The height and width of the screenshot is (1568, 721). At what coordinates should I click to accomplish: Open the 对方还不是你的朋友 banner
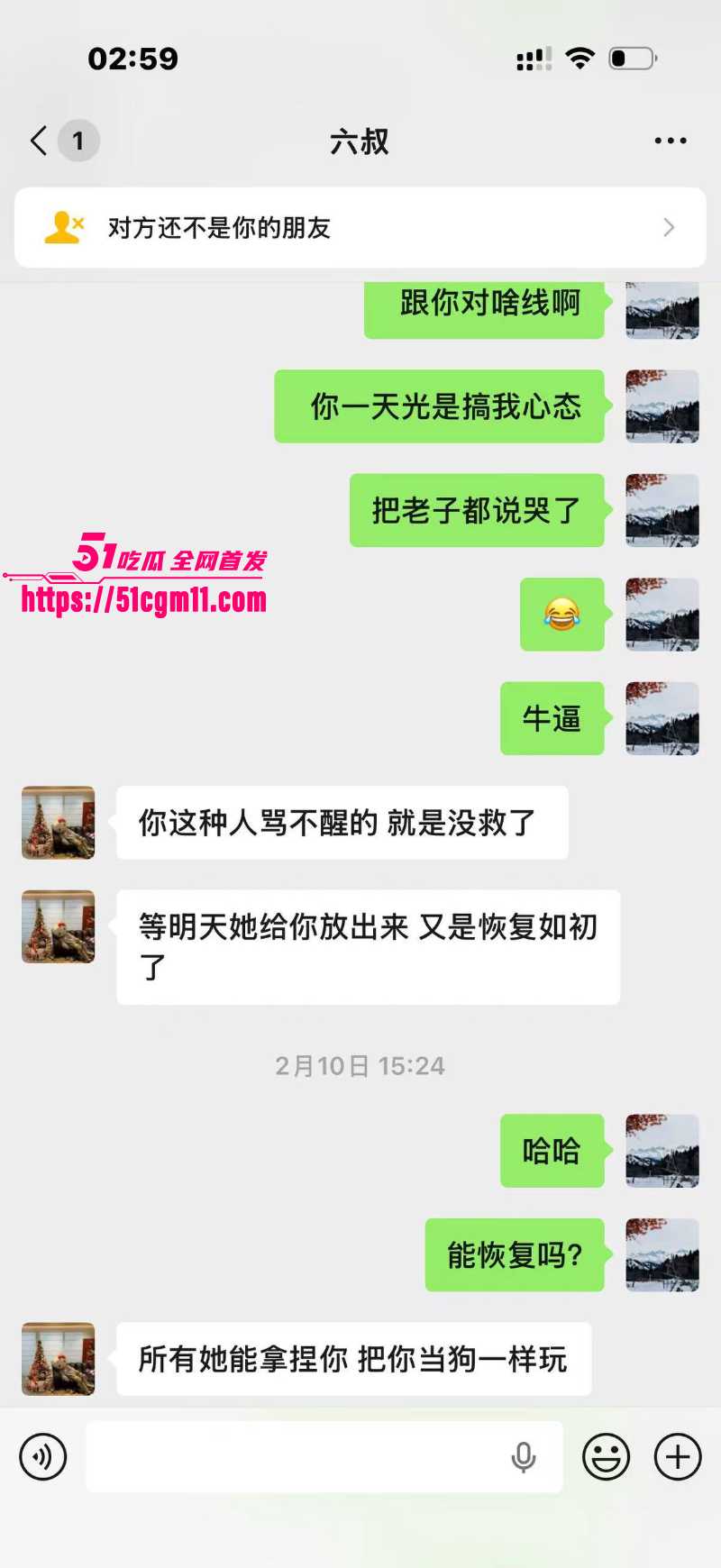point(360,227)
